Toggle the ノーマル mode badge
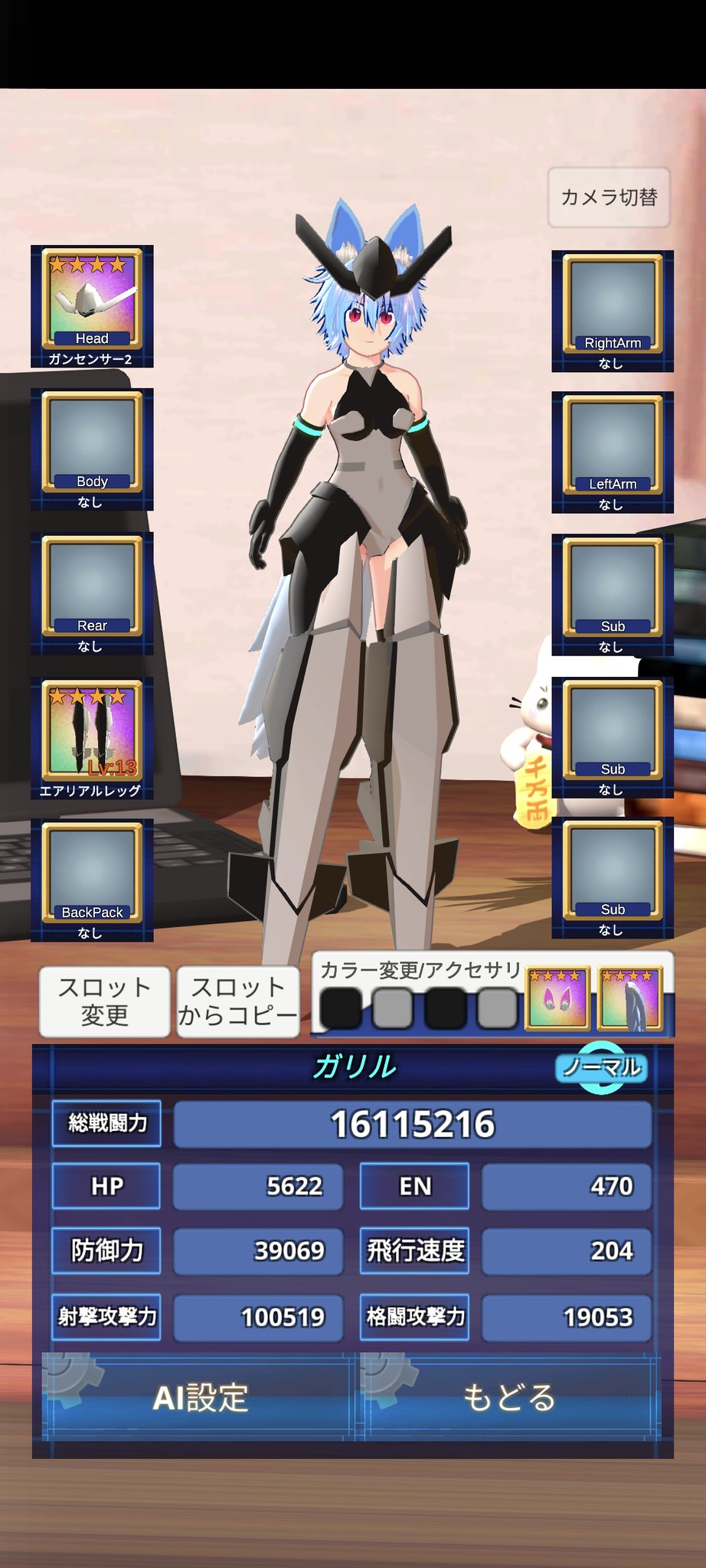The height and width of the screenshot is (1568, 706). point(602,1067)
